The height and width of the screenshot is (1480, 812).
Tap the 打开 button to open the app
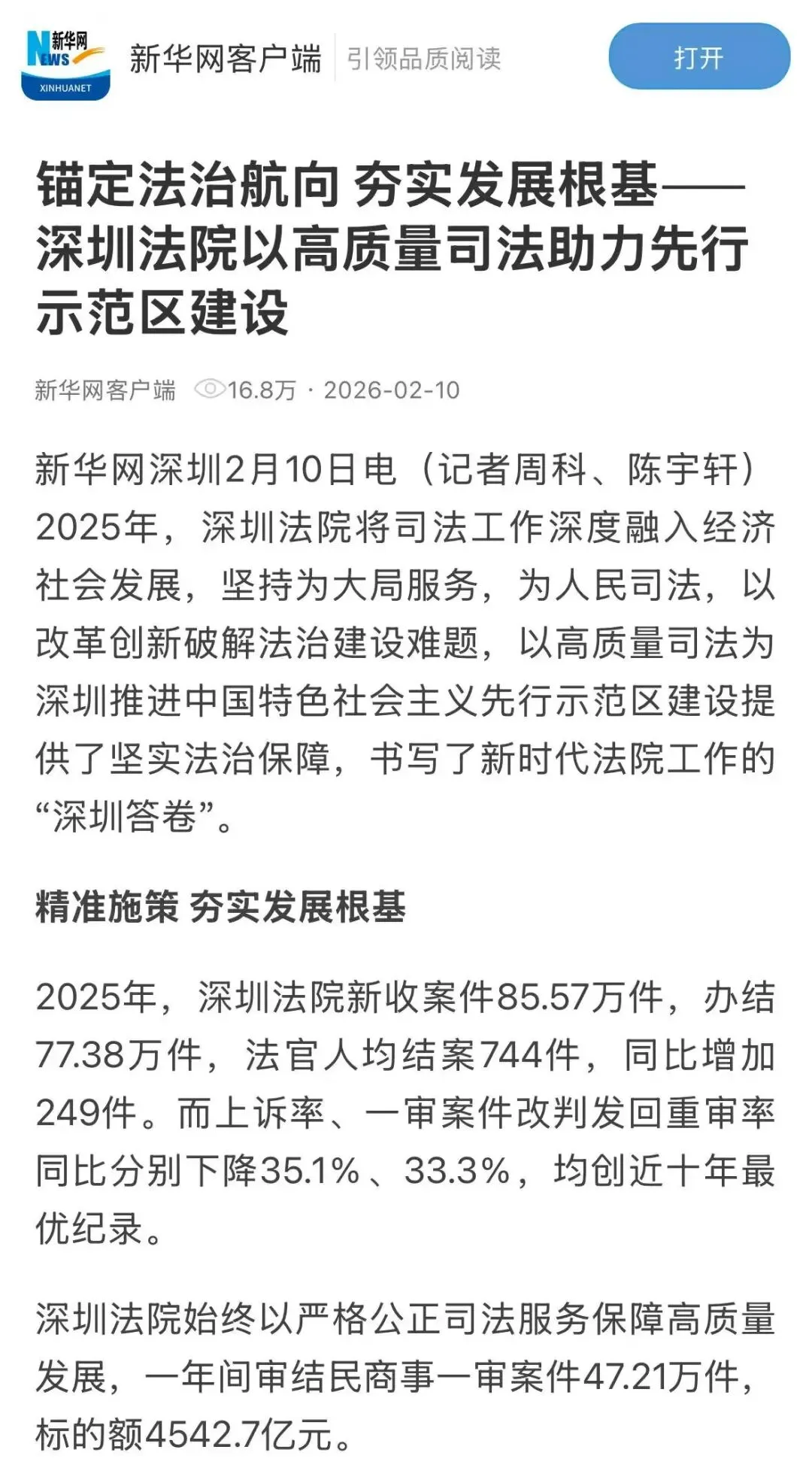coord(699,56)
